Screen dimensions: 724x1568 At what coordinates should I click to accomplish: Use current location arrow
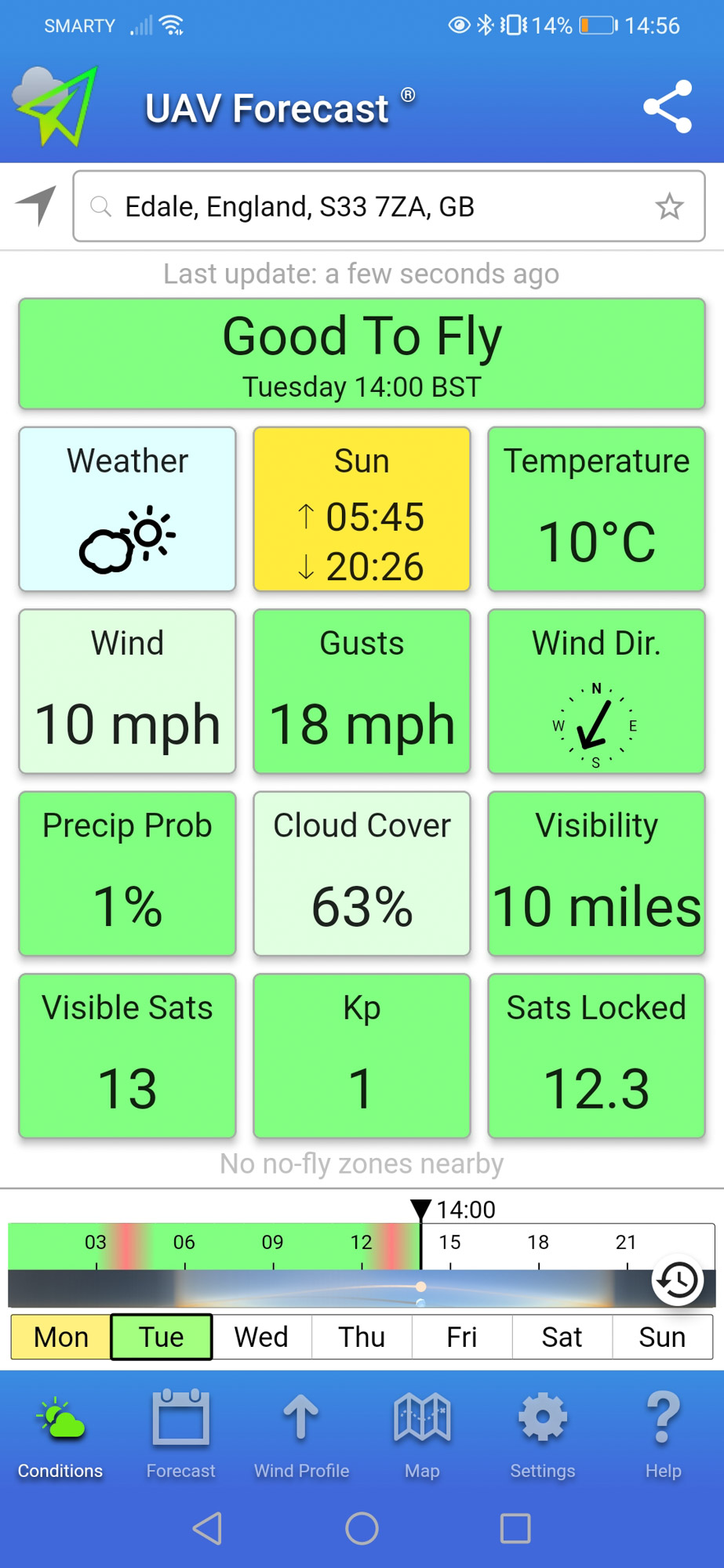pos(36,205)
